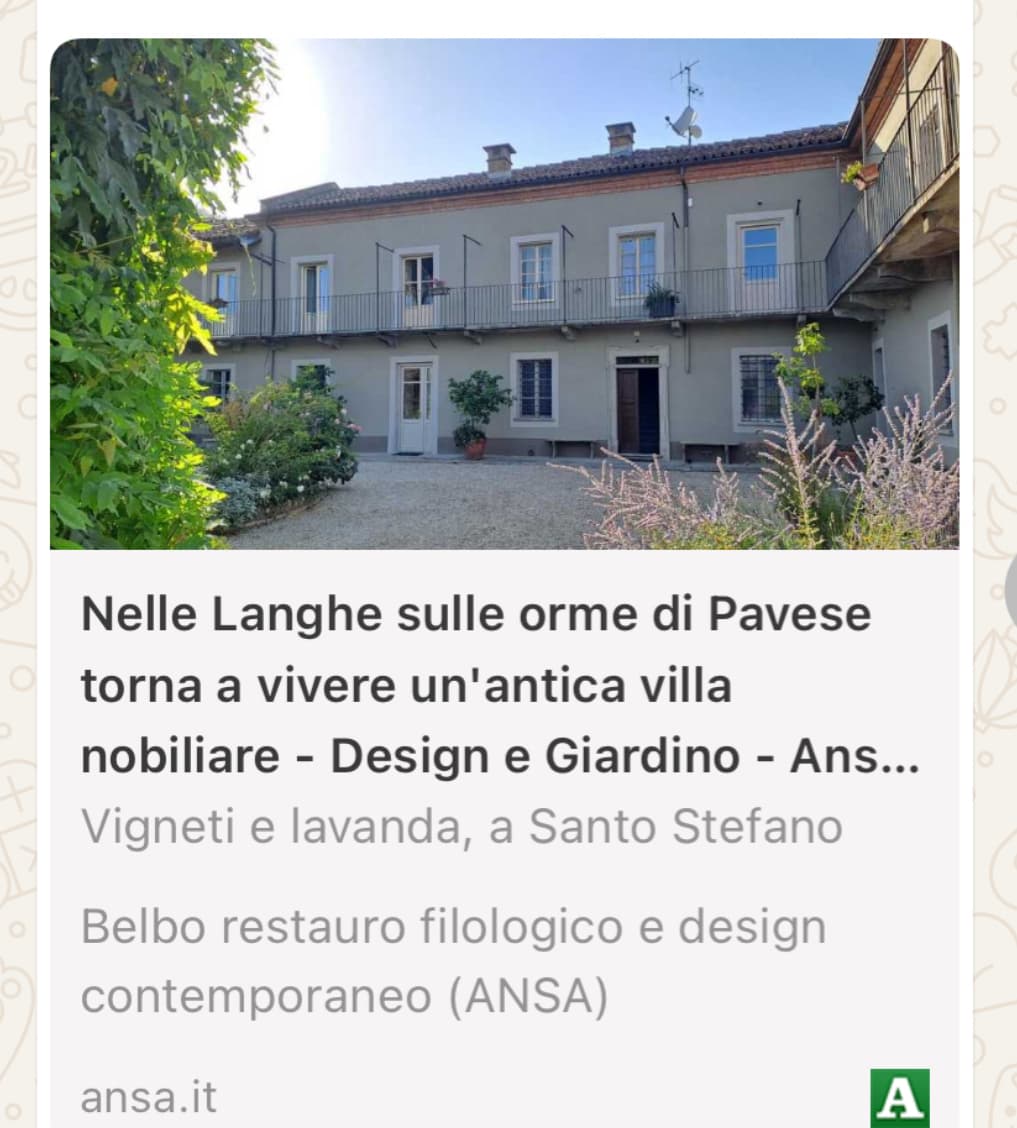Open the ANSA article link preview card
Screen dimensions: 1017x1128
(500, 686)
